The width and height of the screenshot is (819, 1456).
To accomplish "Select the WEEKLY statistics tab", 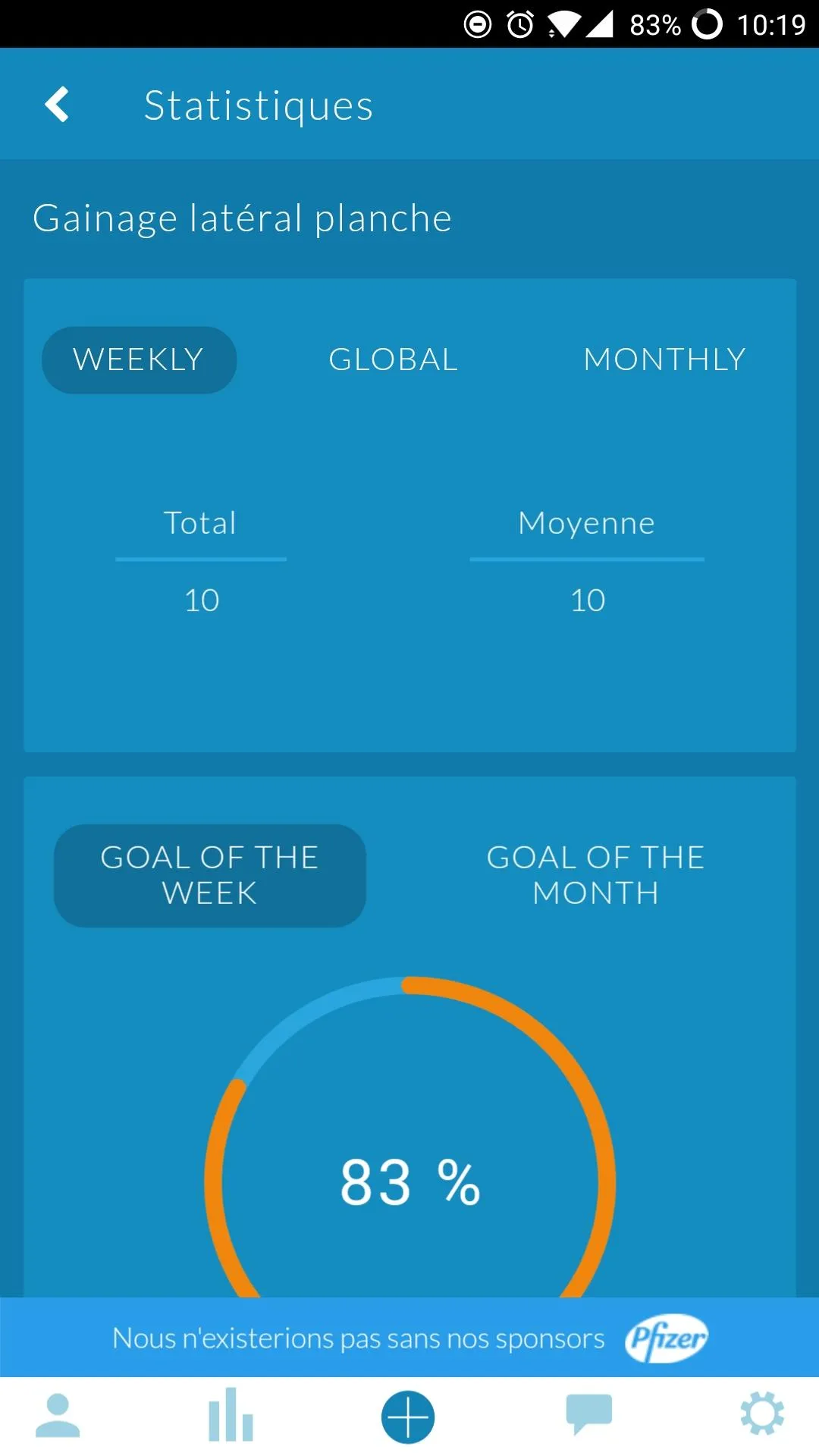I will point(139,359).
